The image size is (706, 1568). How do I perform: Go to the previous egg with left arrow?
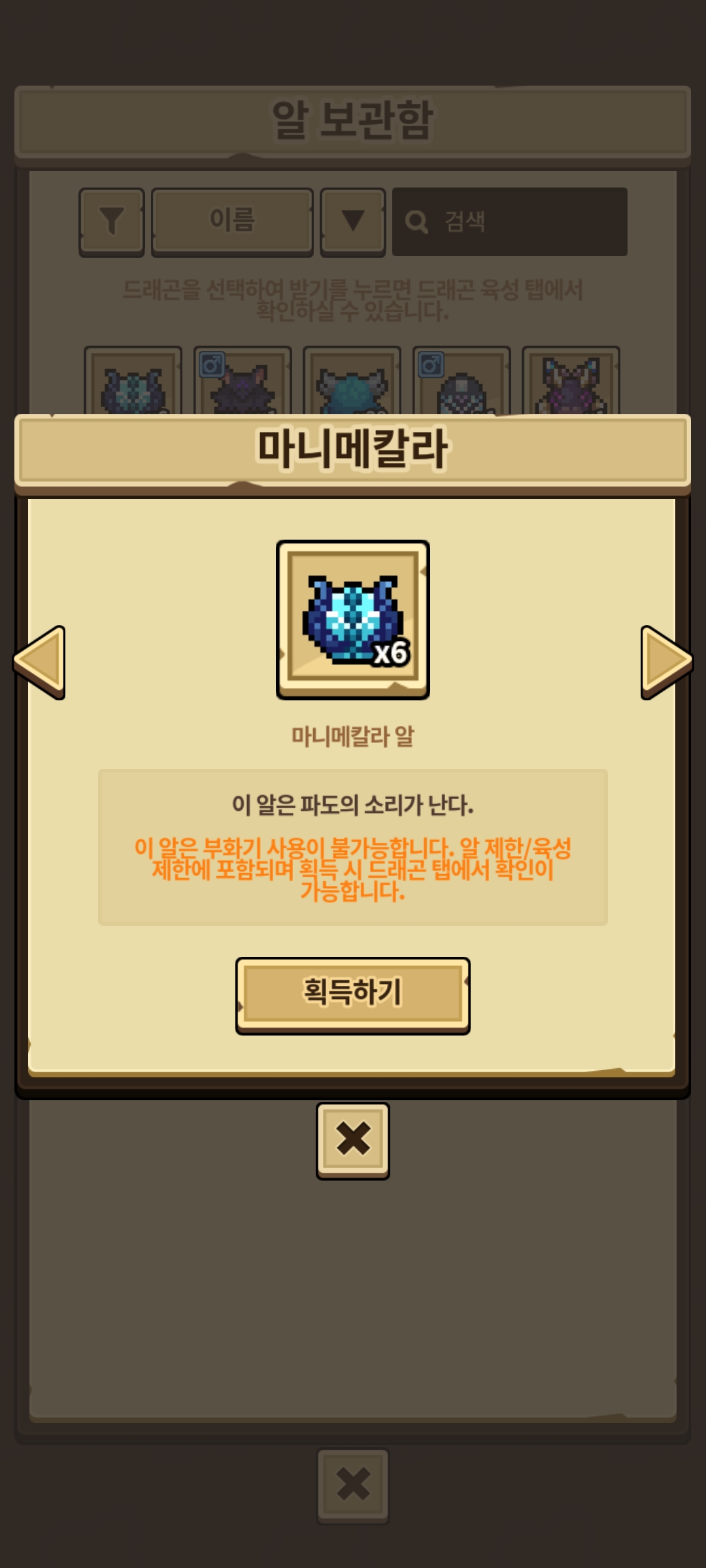pos(39,662)
